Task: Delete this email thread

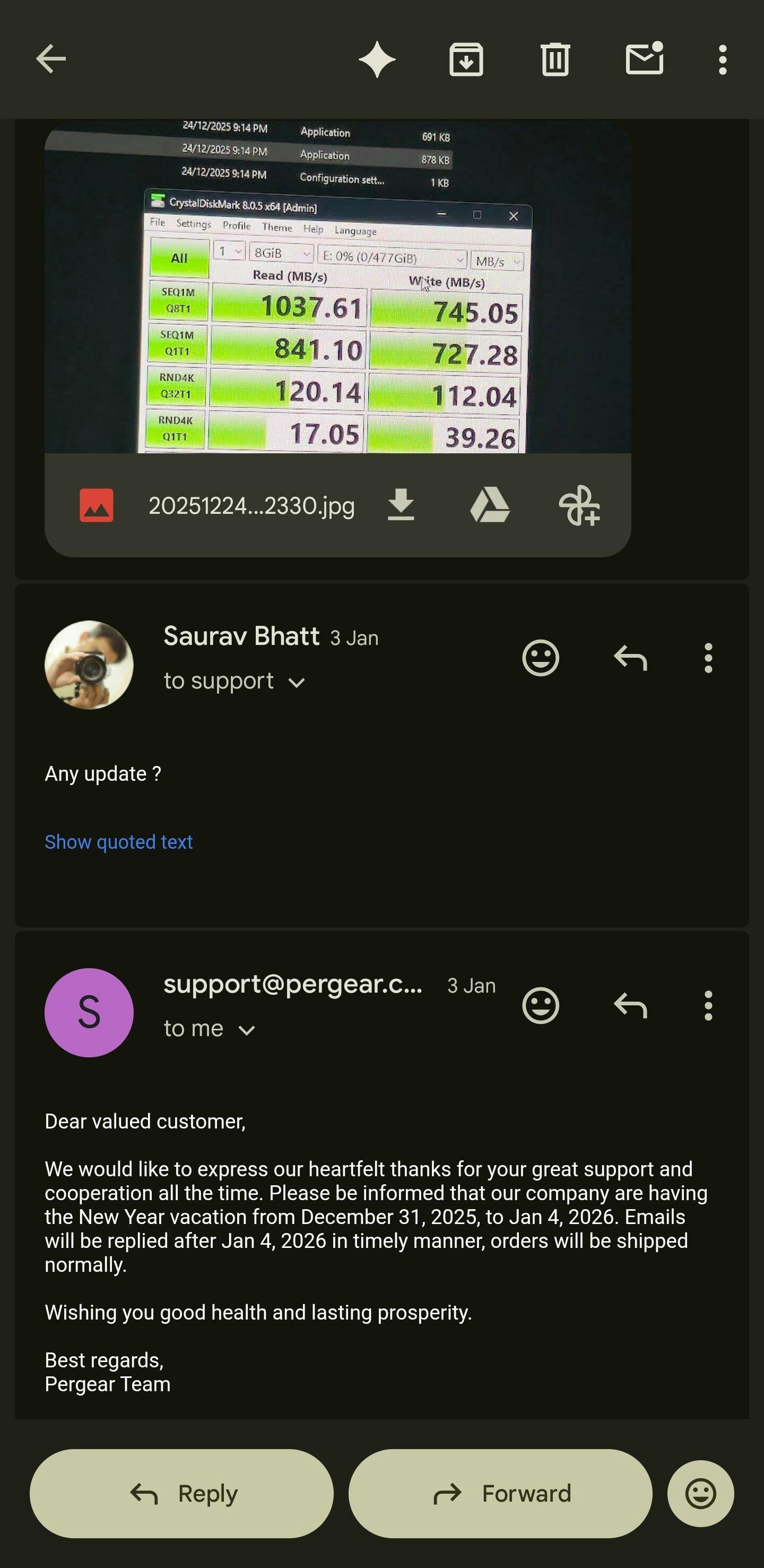Action: point(555,59)
